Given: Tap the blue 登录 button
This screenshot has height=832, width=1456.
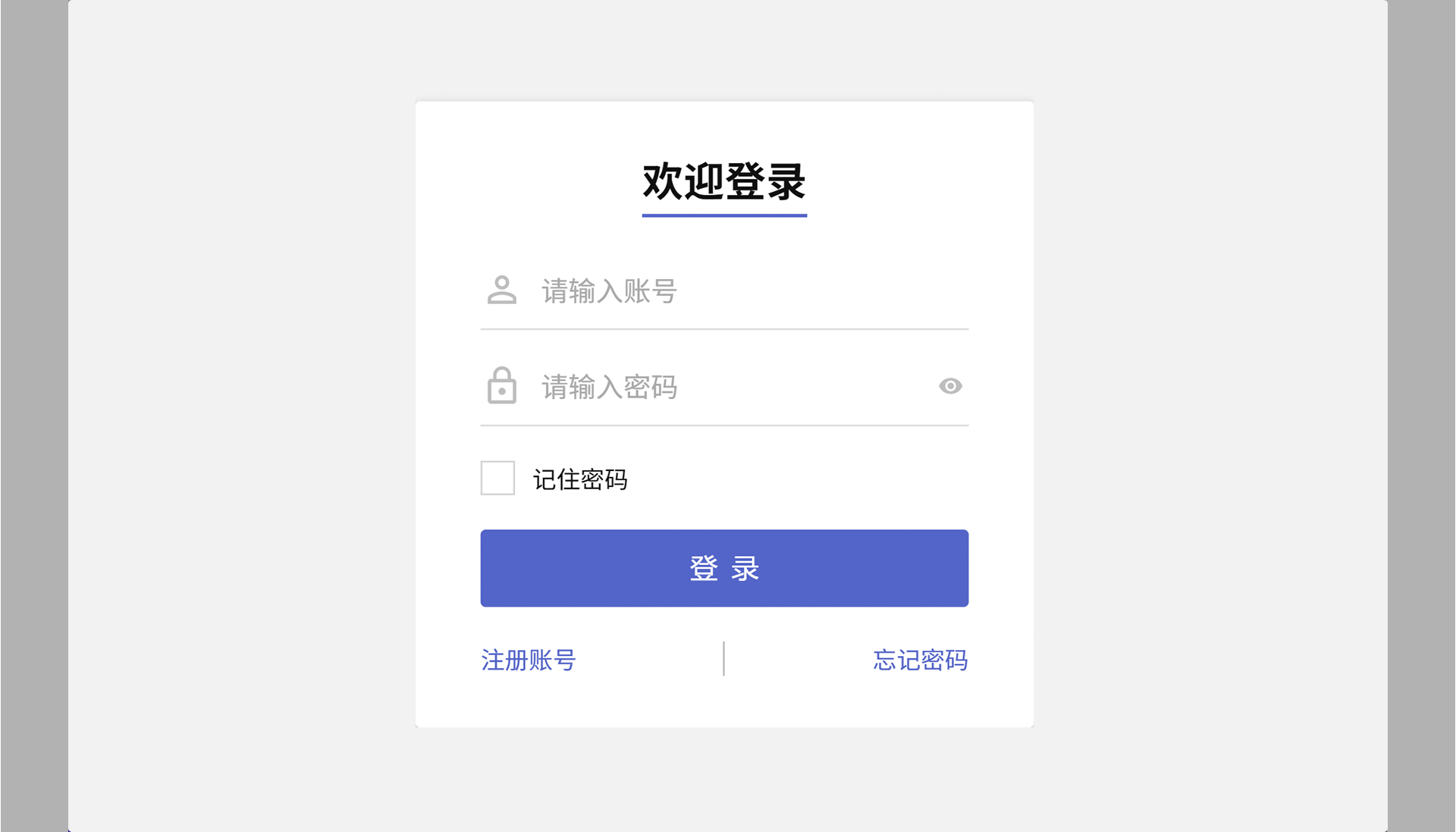Looking at the screenshot, I should coord(724,568).
